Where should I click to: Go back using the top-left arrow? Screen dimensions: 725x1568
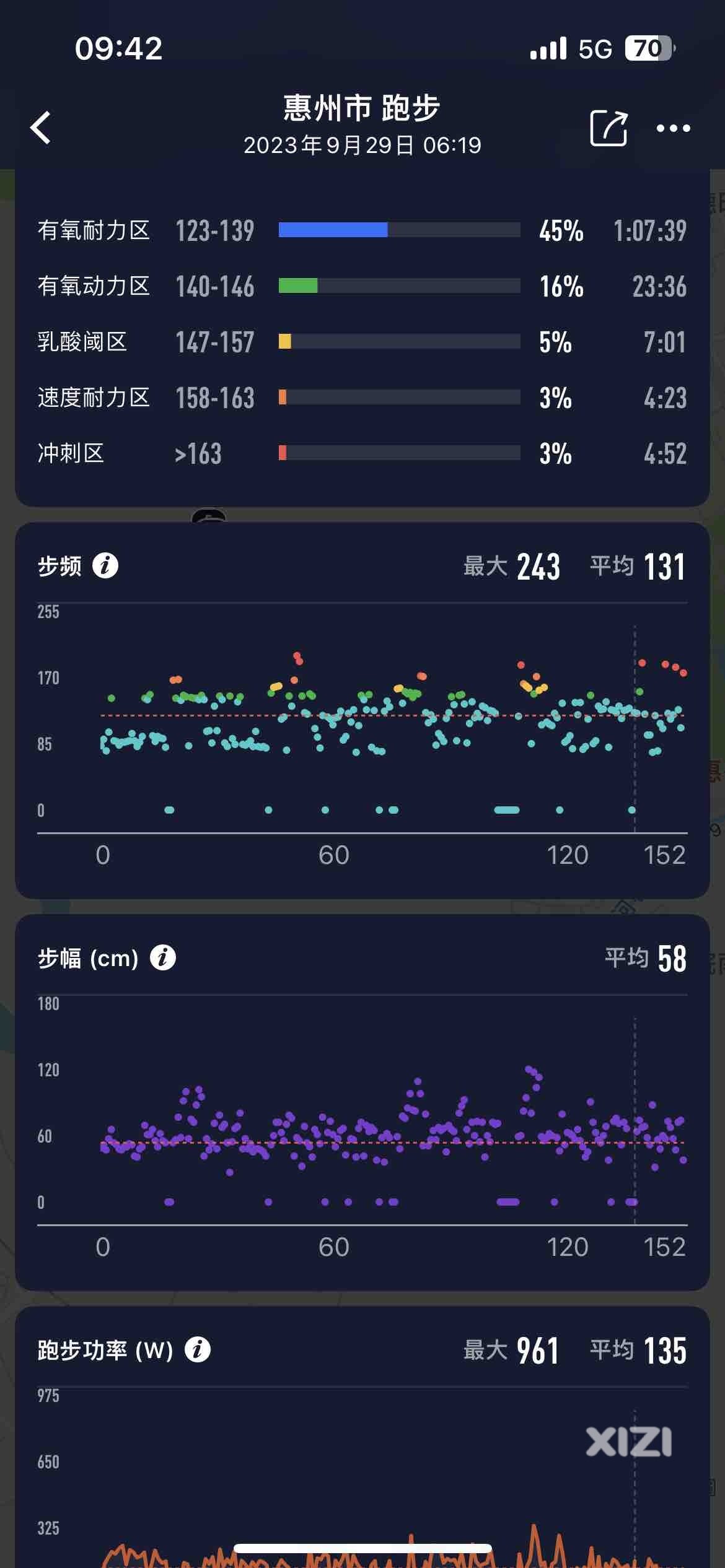point(41,128)
